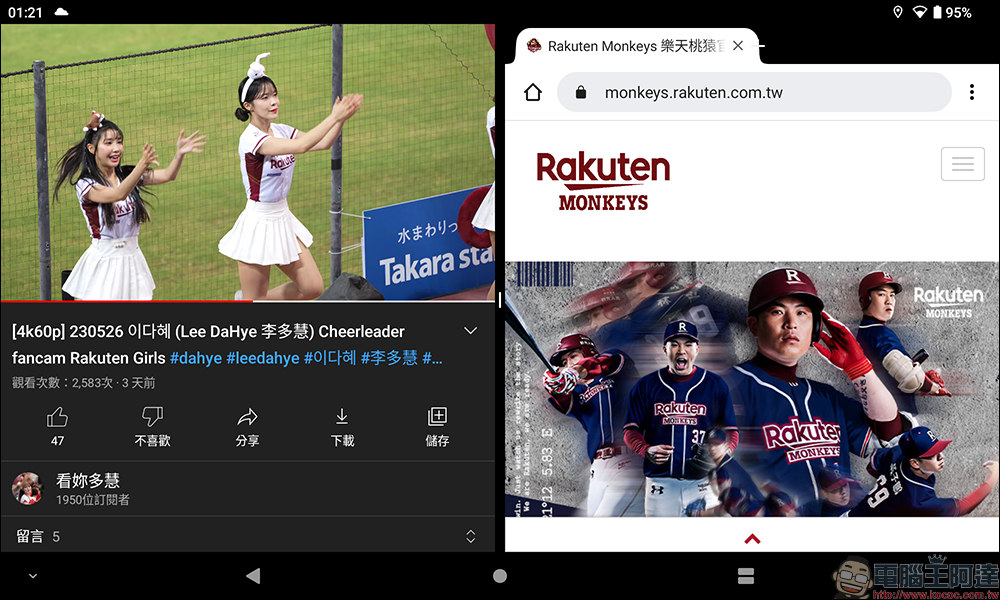Open Chrome's three-dot overflow menu
Screen dimensions: 1000x600
(972, 92)
